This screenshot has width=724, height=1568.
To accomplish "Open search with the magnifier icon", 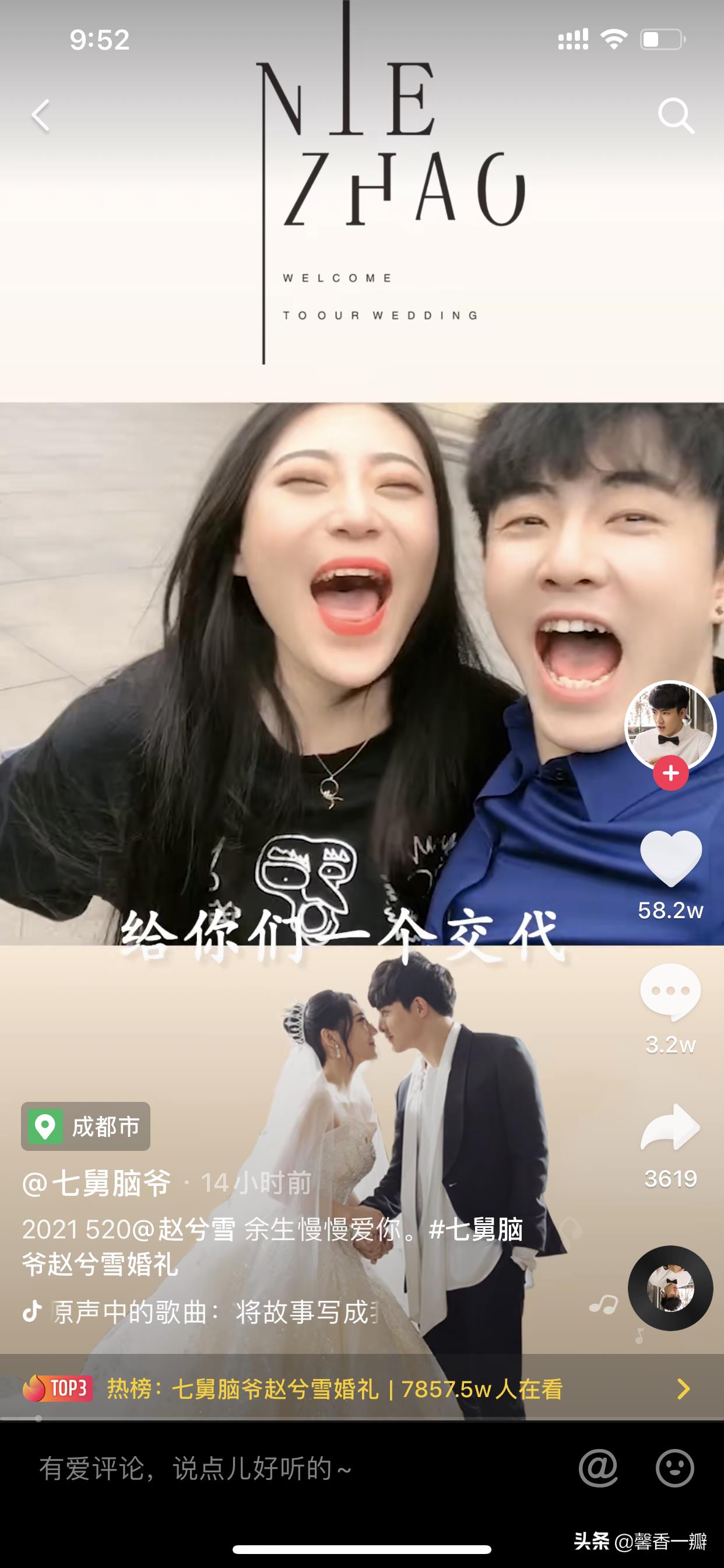I will tap(676, 116).
